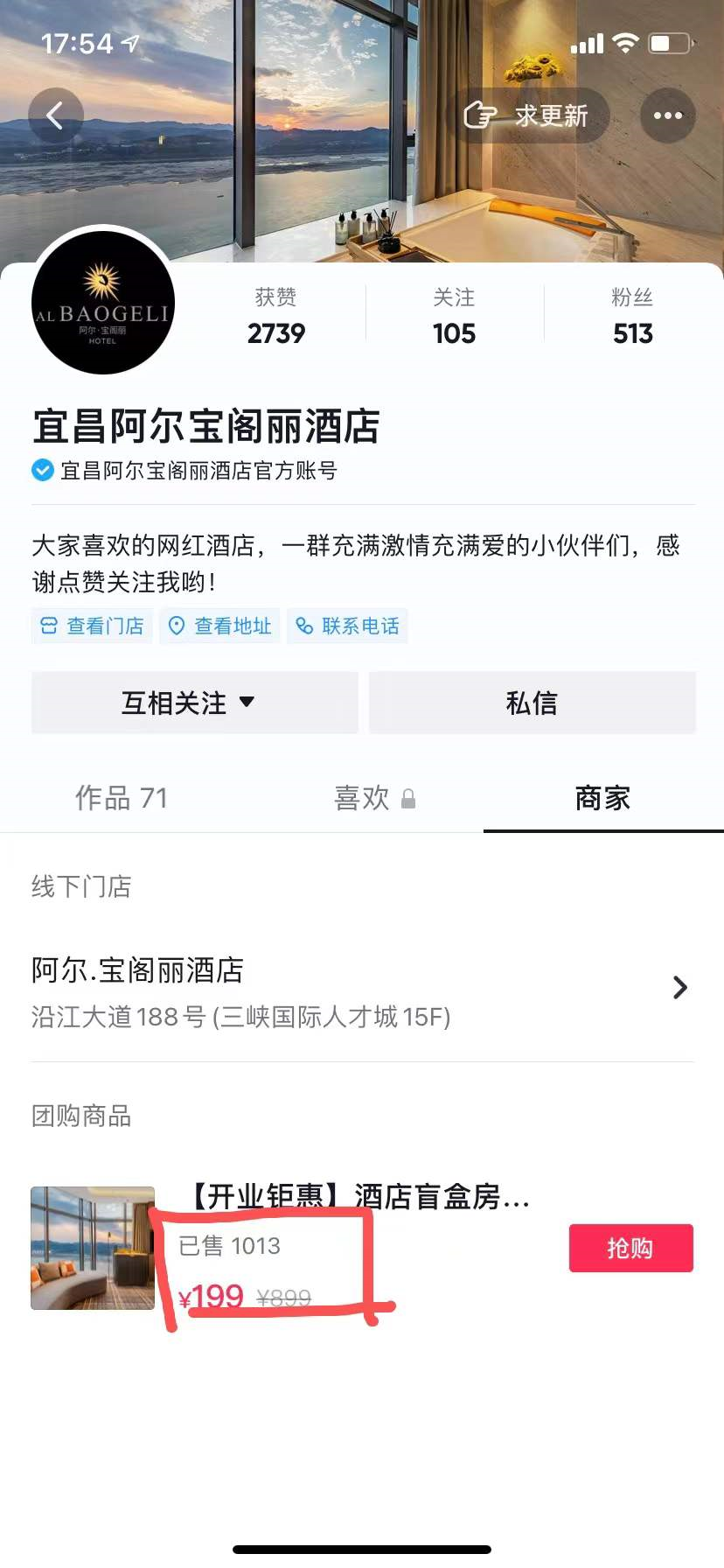This screenshot has height=1568, width=724.
Task: Open the three-dot overflow menu
Action: [668, 115]
